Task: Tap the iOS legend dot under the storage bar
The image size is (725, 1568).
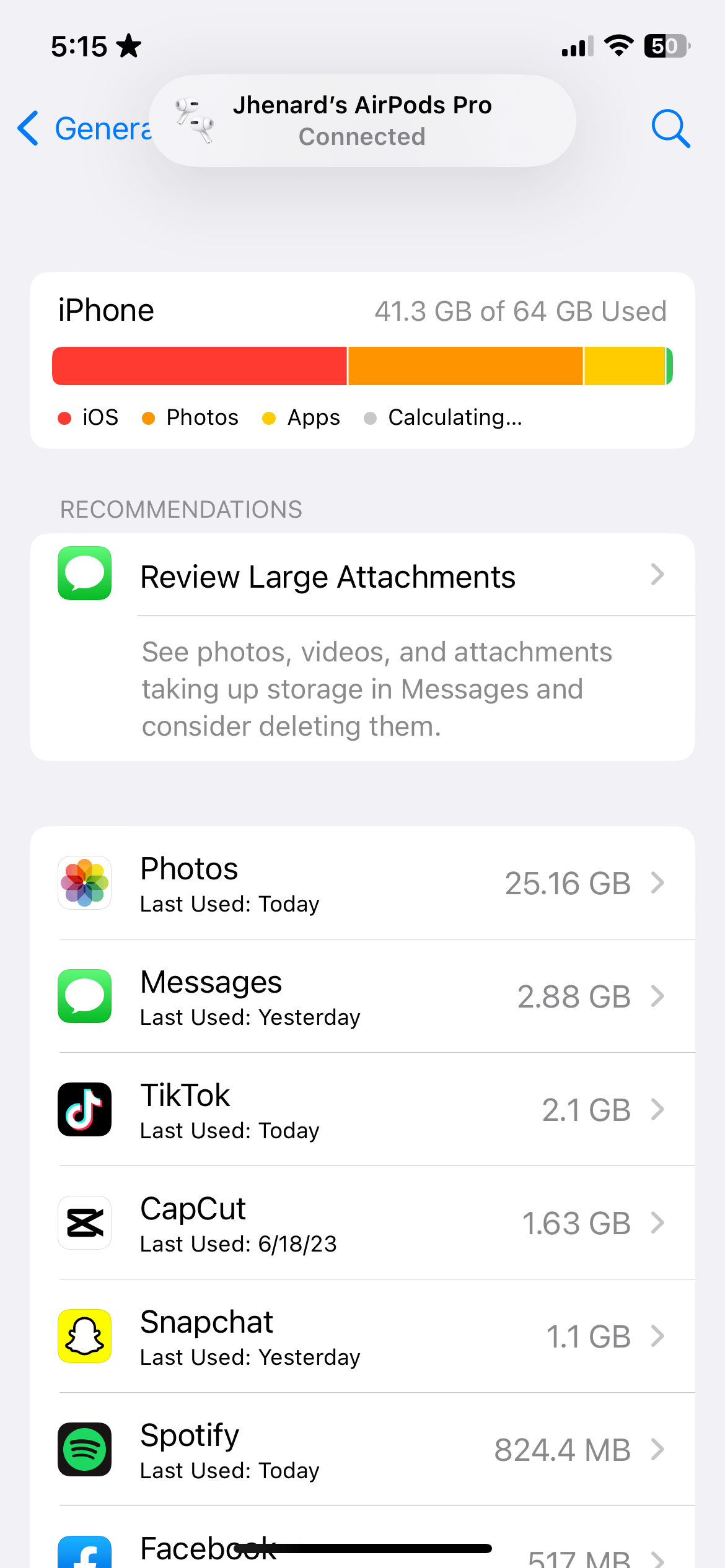Action: click(65, 417)
